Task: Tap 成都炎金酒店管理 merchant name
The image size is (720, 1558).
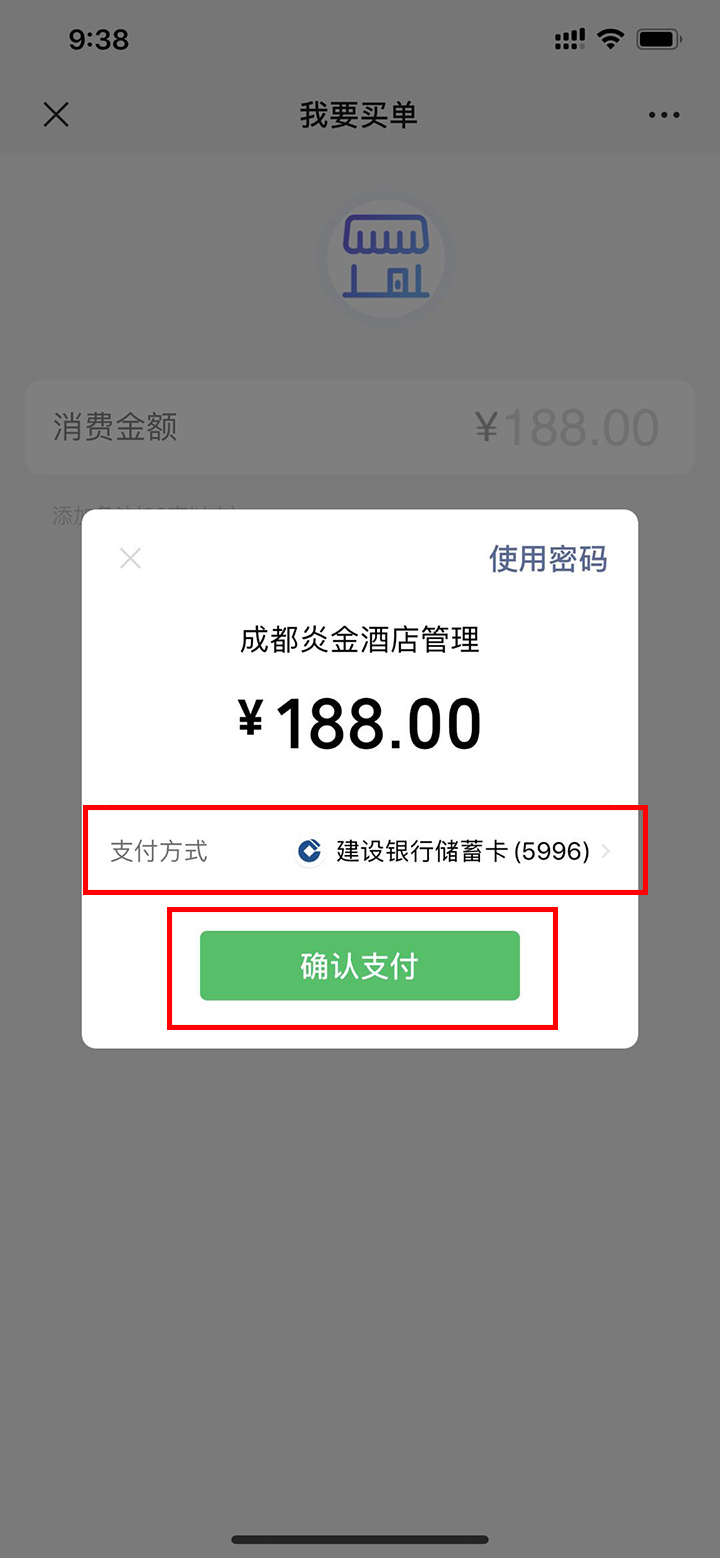Action: click(360, 641)
